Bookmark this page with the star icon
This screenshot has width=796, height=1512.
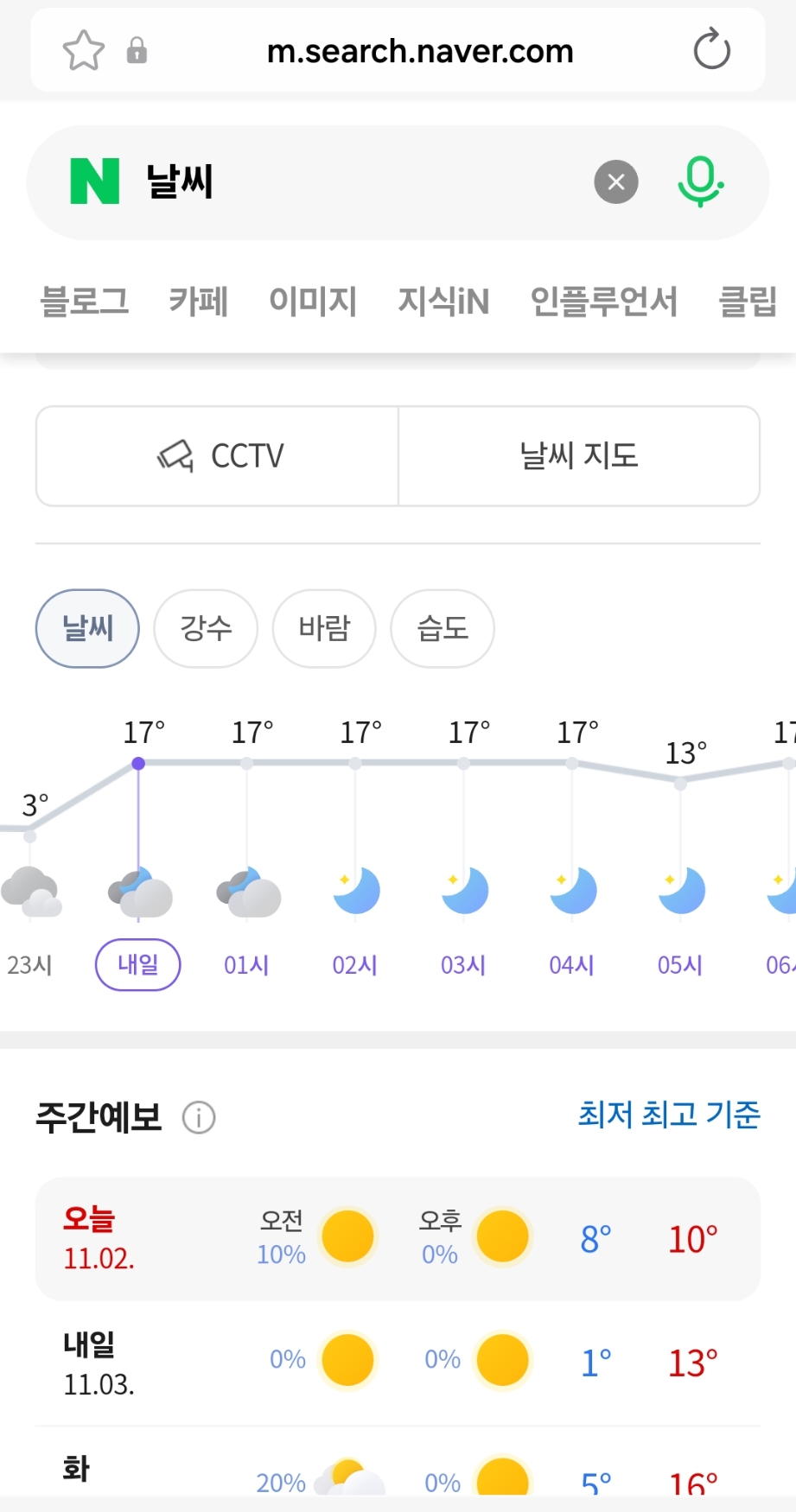click(x=84, y=51)
